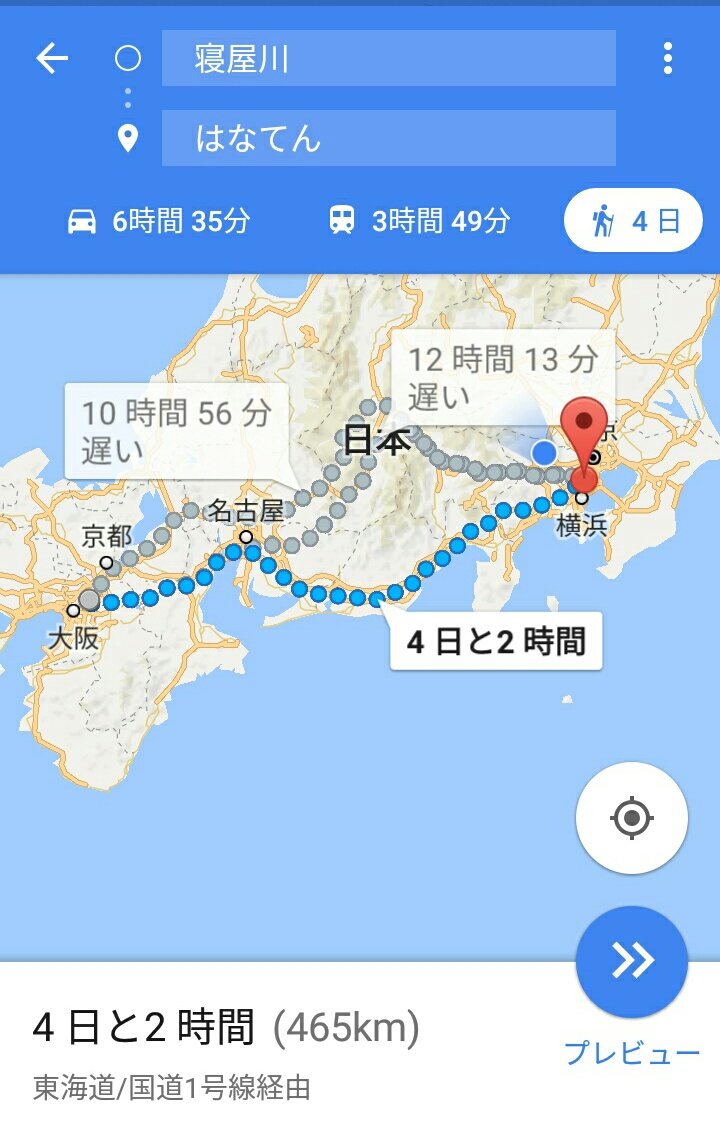720x1139 pixels.
Task: Start the プレビュー route preview
Action: coord(631,961)
